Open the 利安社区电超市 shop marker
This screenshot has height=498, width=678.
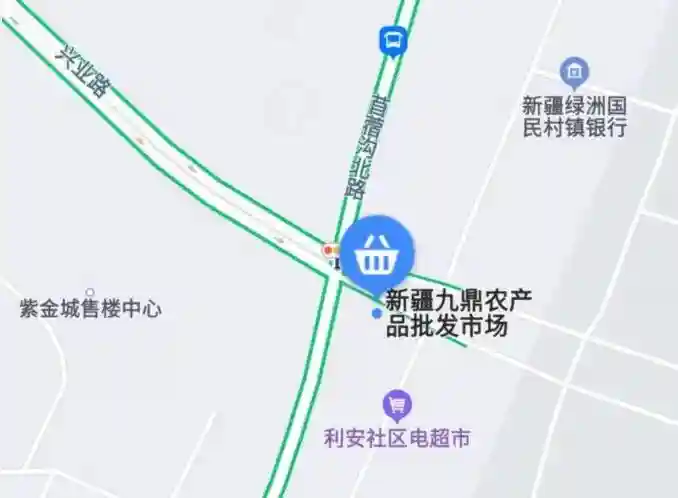[x=397, y=405]
